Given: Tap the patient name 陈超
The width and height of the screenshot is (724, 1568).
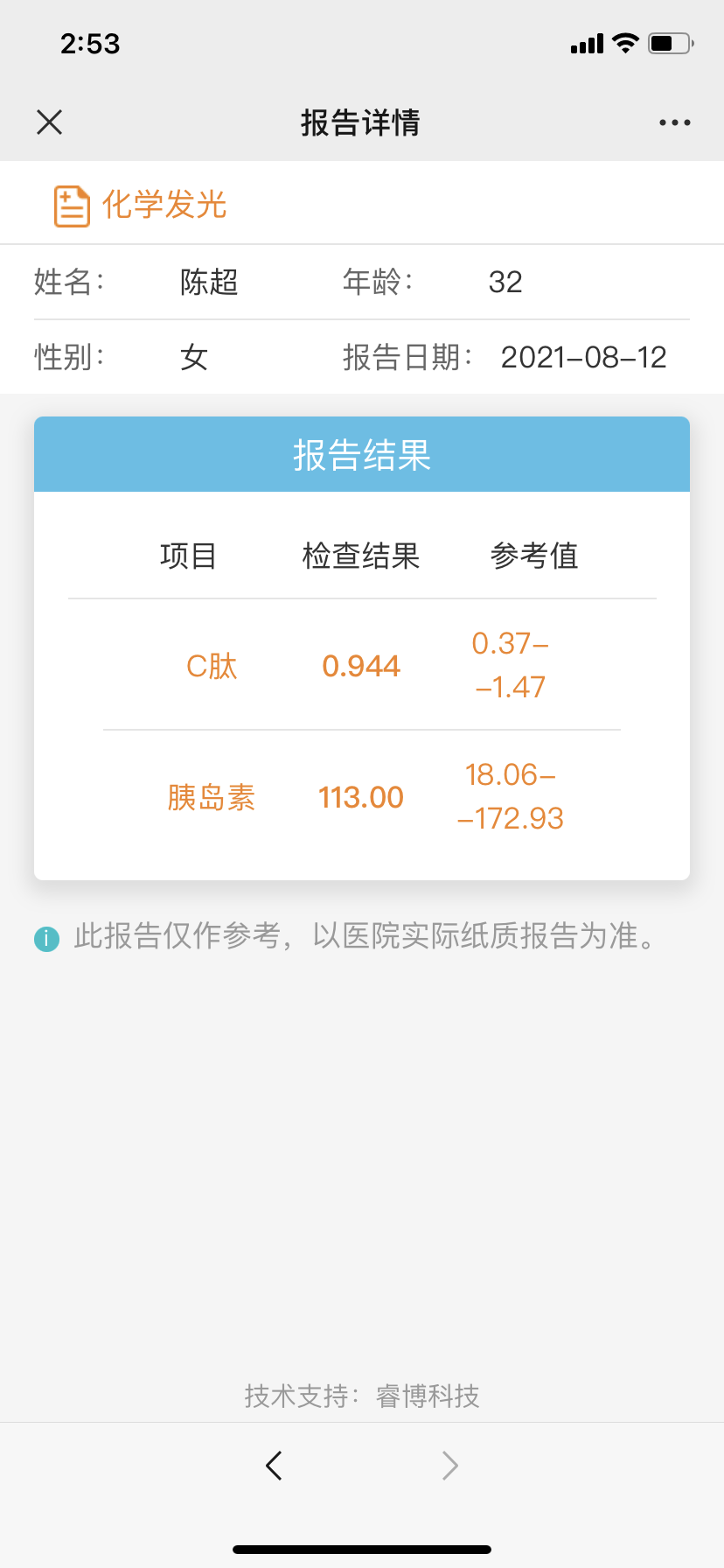Looking at the screenshot, I should tap(209, 281).
